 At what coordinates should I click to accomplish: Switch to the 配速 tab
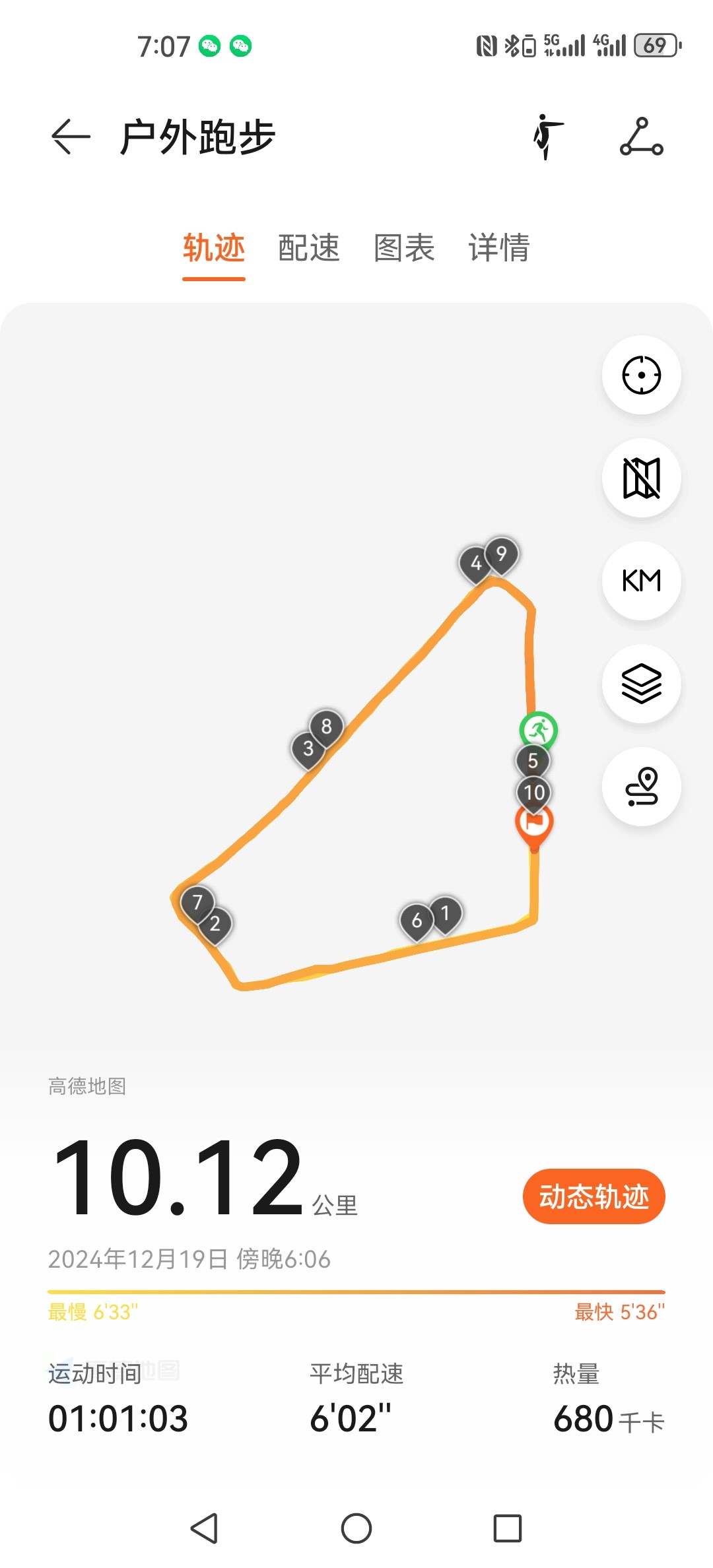click(x=308, y=248)
